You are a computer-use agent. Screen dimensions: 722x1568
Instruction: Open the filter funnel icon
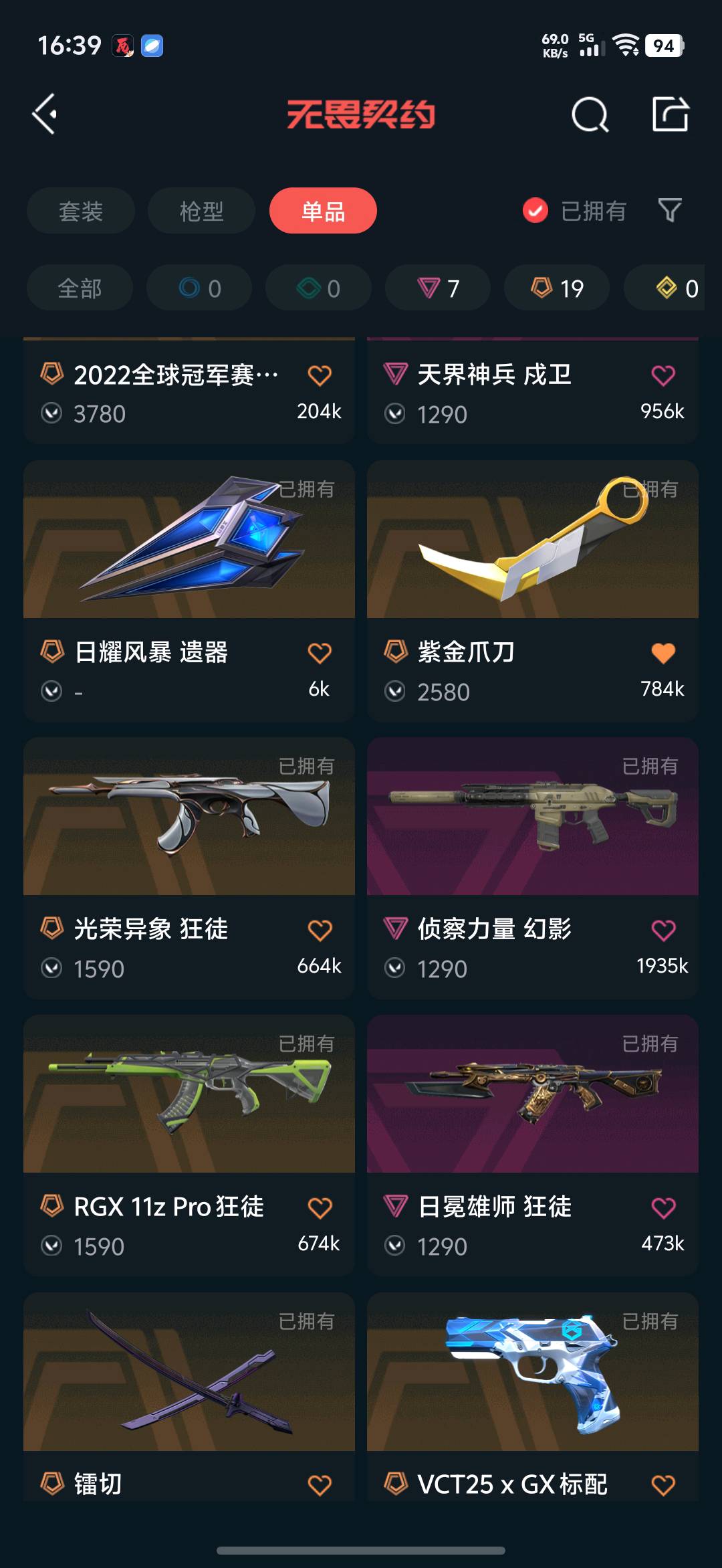point(670,211)
